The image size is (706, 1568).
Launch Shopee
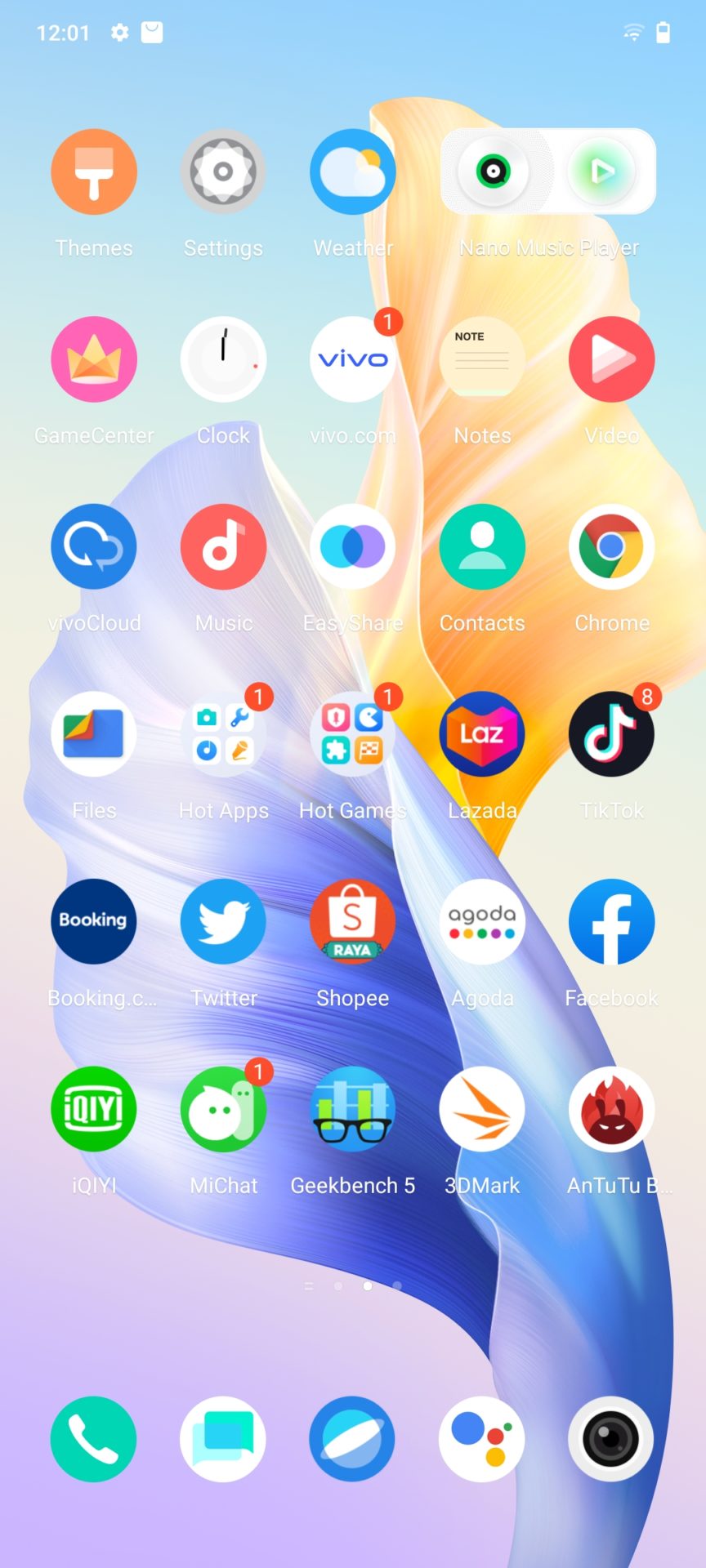[353, 921]
